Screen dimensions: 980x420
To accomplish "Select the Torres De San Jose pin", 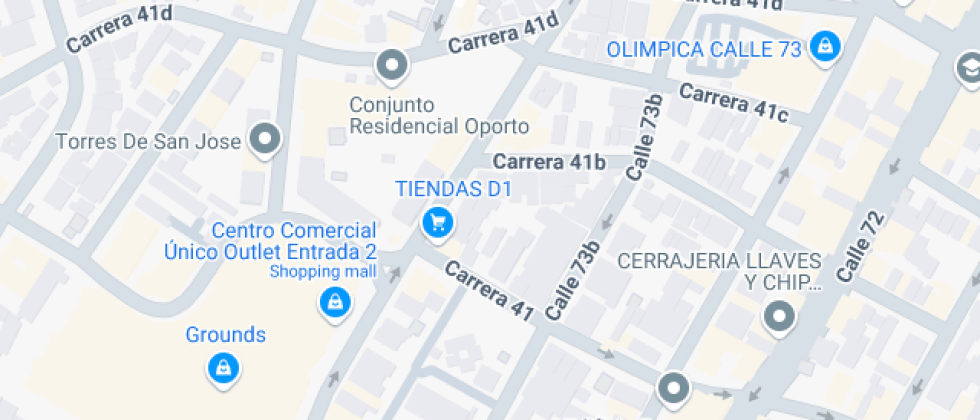I will 265,140.
